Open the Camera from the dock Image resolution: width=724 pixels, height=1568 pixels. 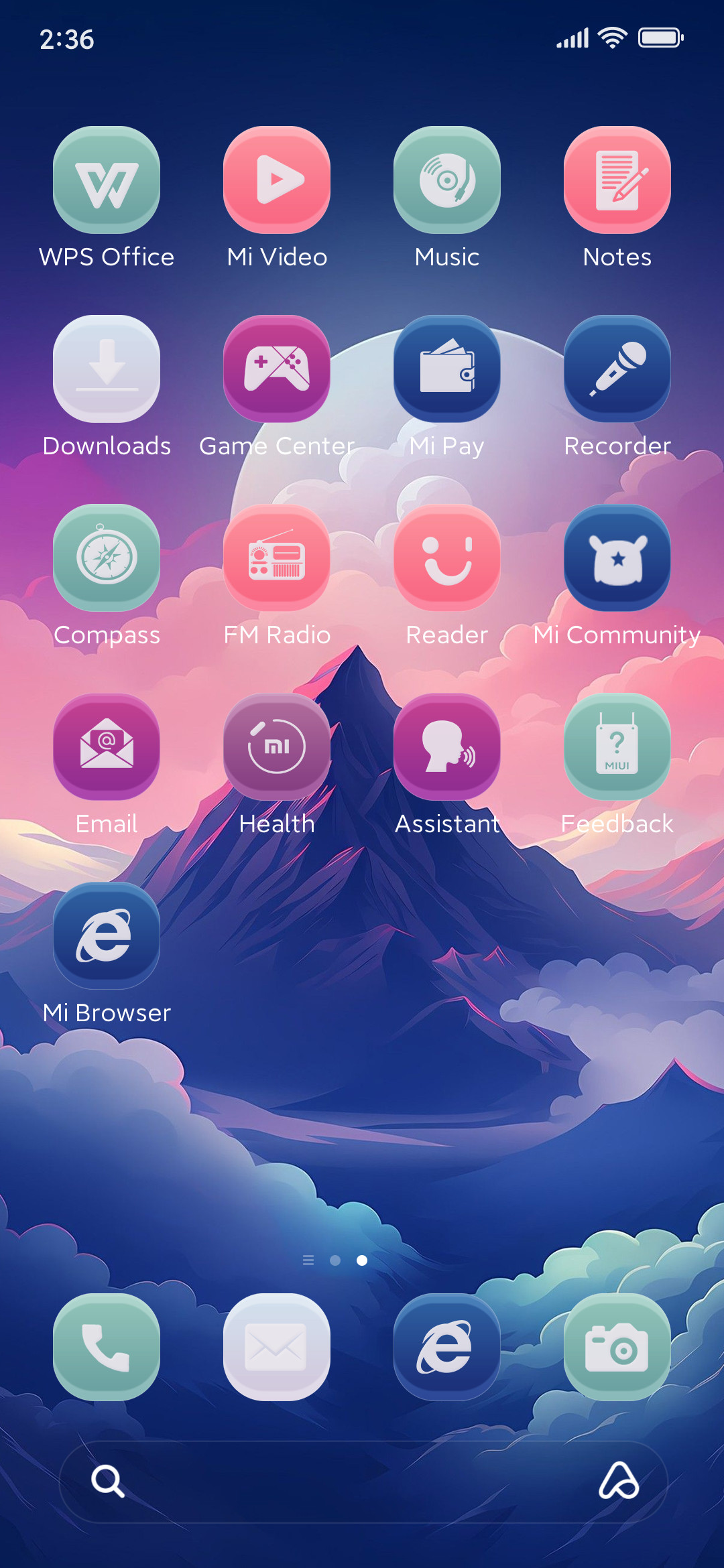(x=617, y=1347)
